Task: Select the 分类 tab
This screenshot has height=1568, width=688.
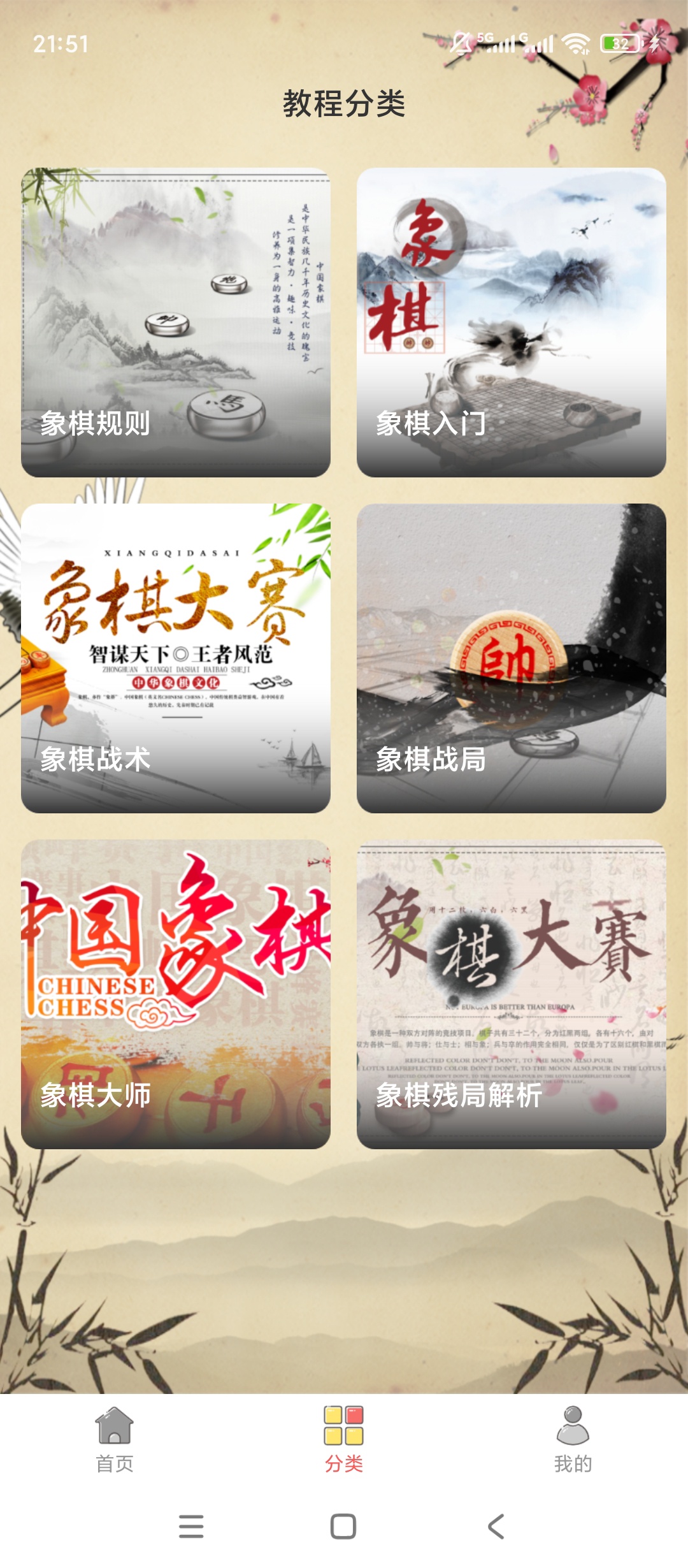Action: coord(344,1440)
